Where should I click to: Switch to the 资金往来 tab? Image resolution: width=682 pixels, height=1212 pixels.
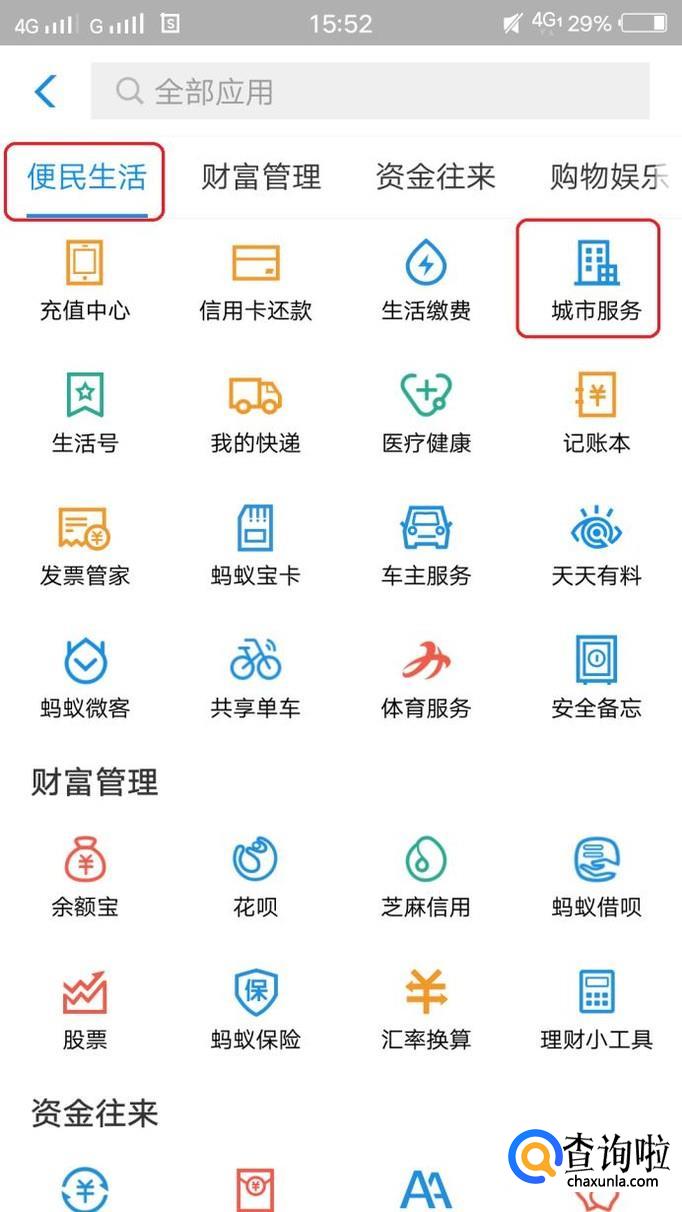click(x=435, y=178)
